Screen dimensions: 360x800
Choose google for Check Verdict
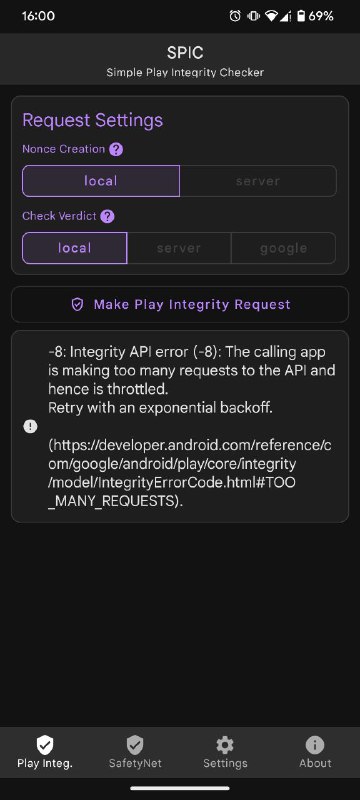(284, 248)
